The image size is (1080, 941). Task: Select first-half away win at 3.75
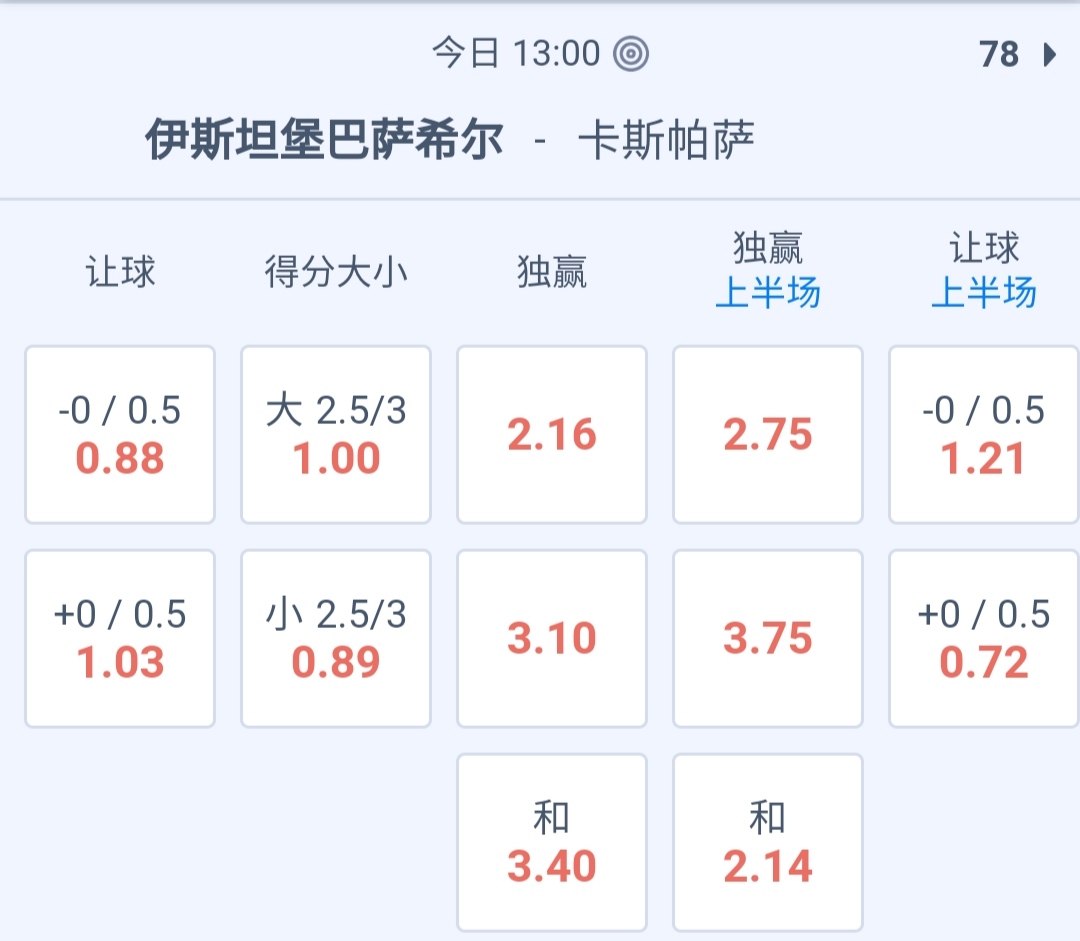768,638
